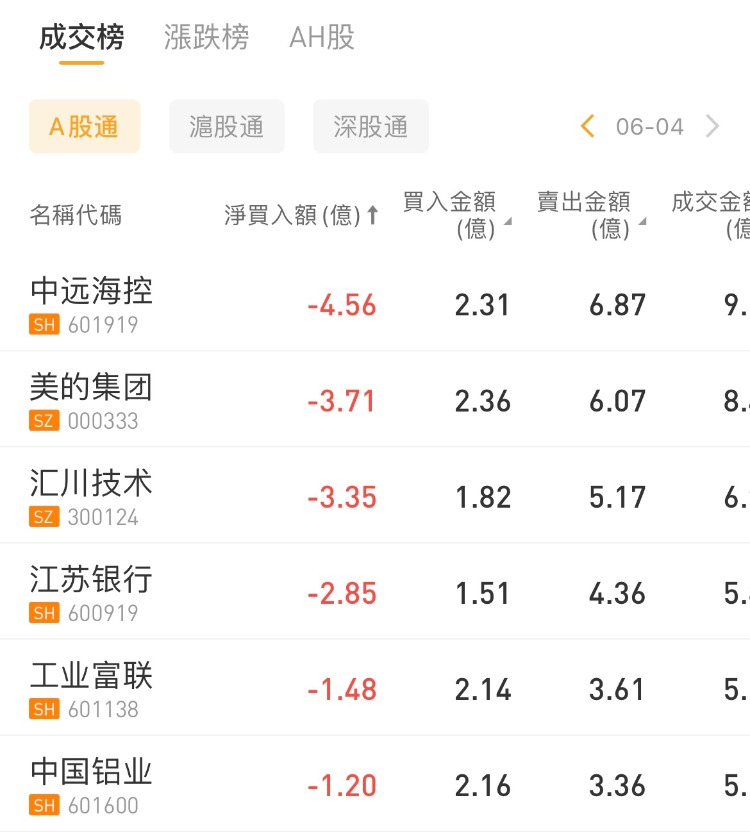The height and width of the screenshot is (832, 750).
Task: Go to the next date after 06-04
Action: (712, 126)
